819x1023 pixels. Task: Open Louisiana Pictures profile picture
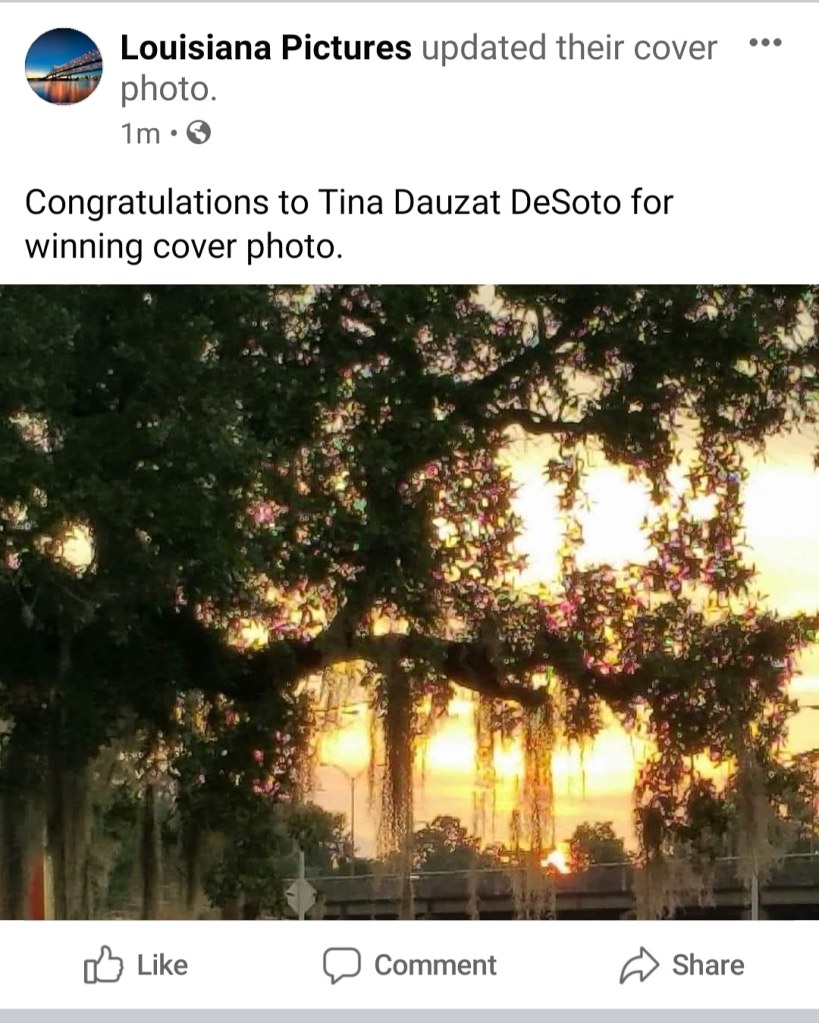(63, 66)
